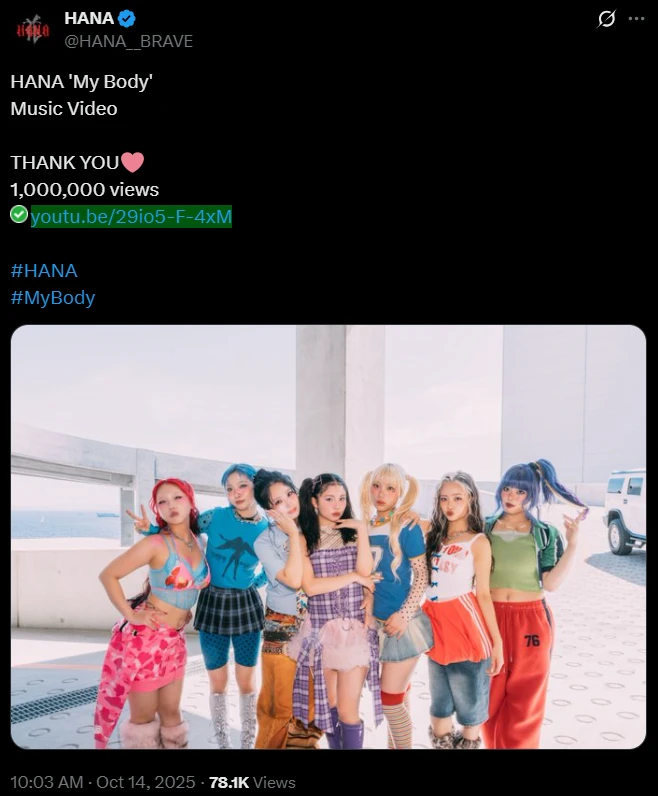Open HANA's profile picture

click(33, 29)
